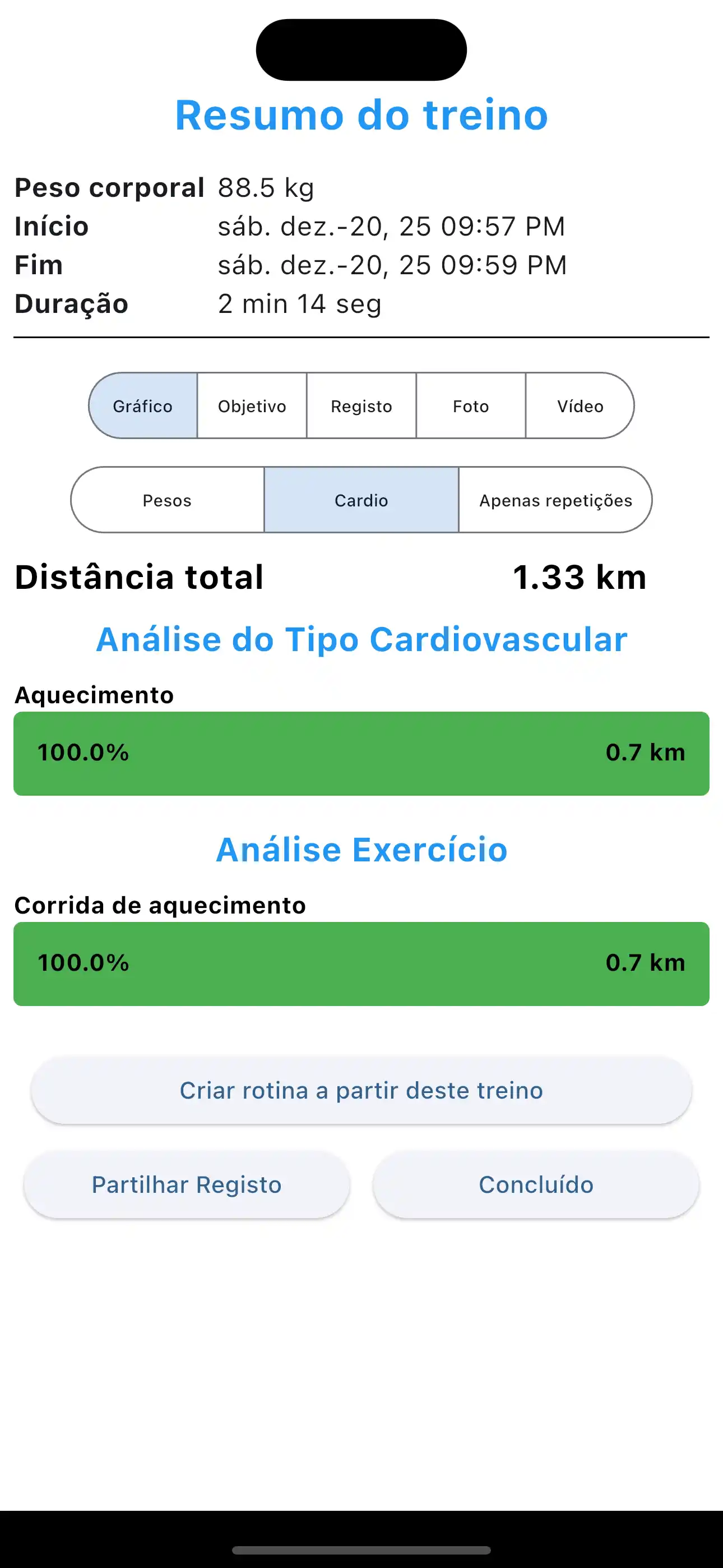
Task: Tap the total distance 1.33 km
Action: click(579, 577)
